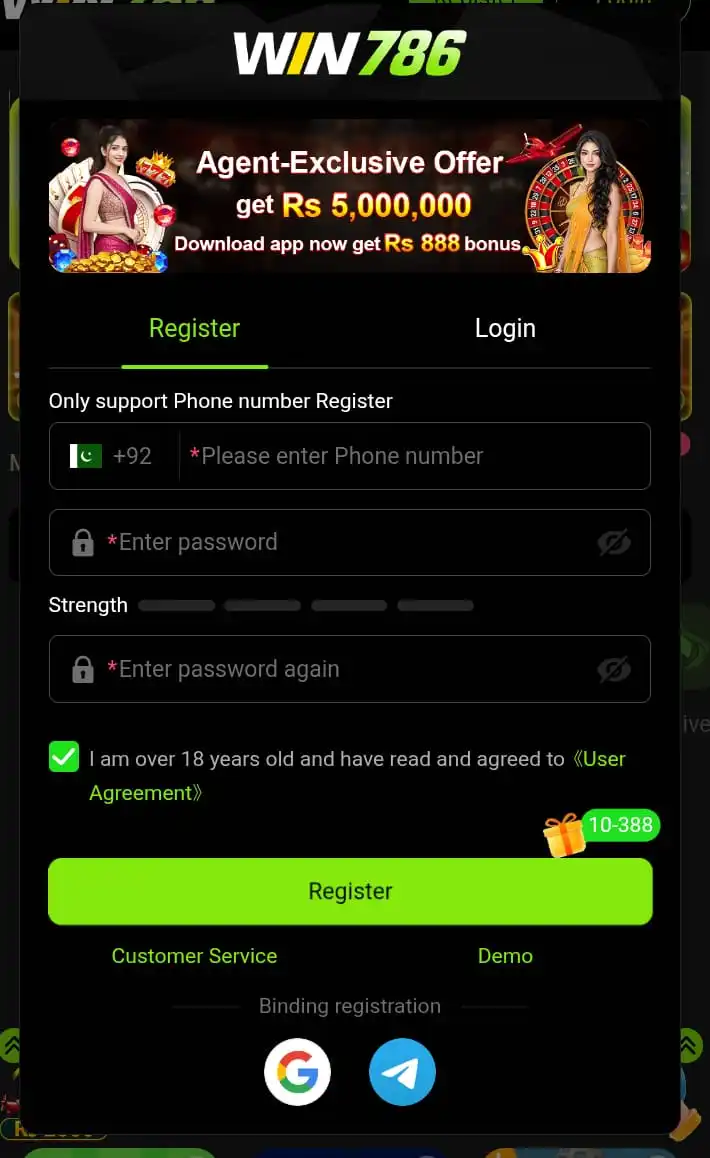Focus the Enter password again field
The width and height of the screenshot is (710, 1158).
point(340,669)
